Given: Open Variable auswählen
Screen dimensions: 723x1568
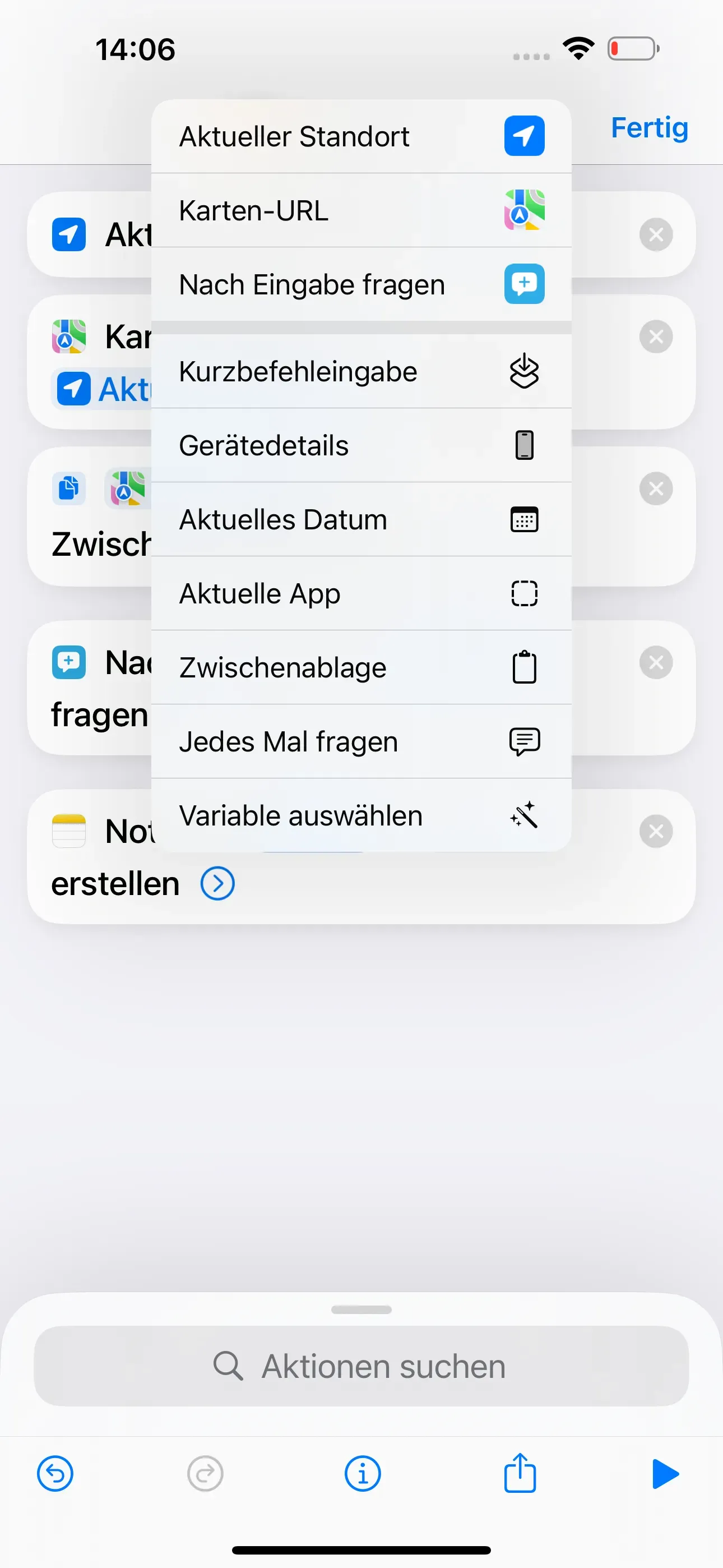Looking at the screenshot, I should 360,815.
